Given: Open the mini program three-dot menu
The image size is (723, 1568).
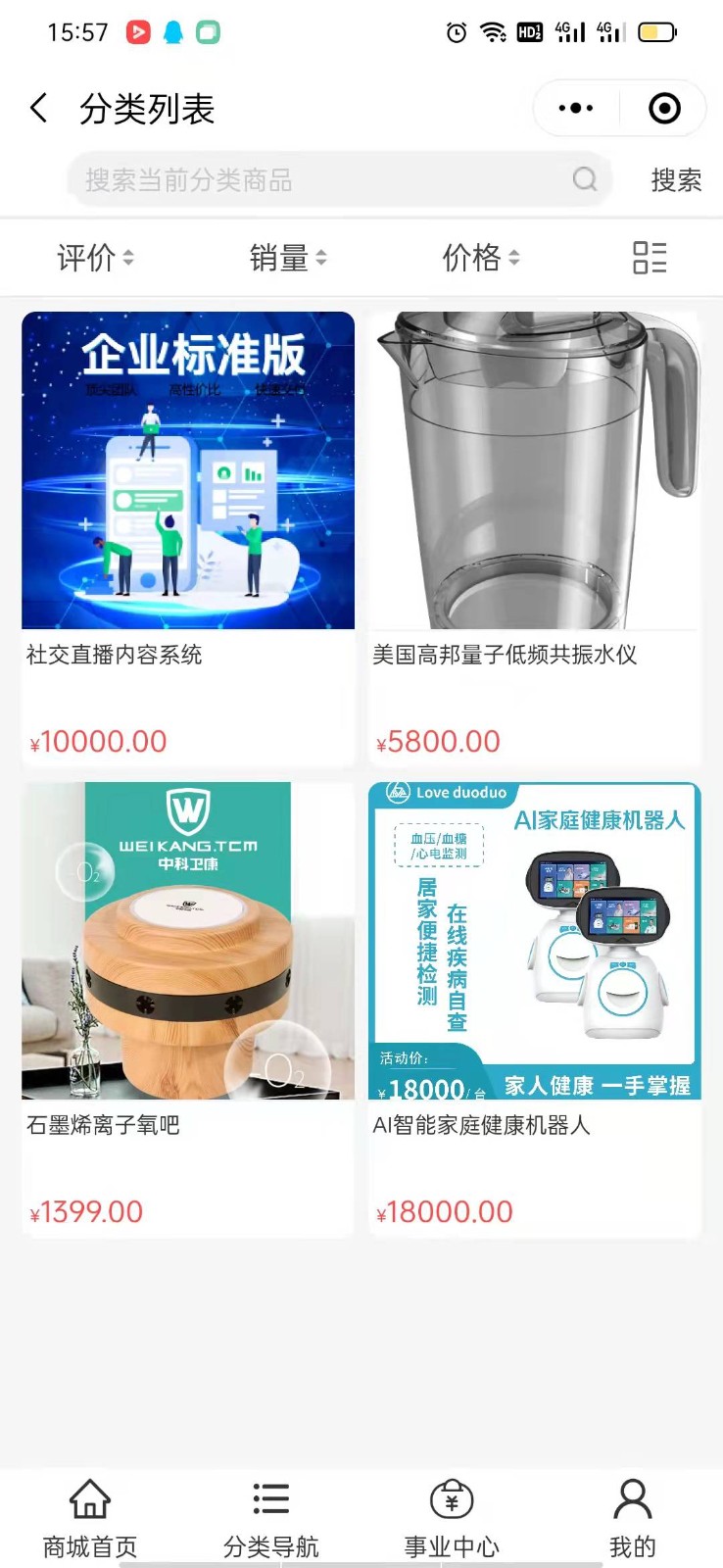Looking at the screenshot, I should (576, 108).
